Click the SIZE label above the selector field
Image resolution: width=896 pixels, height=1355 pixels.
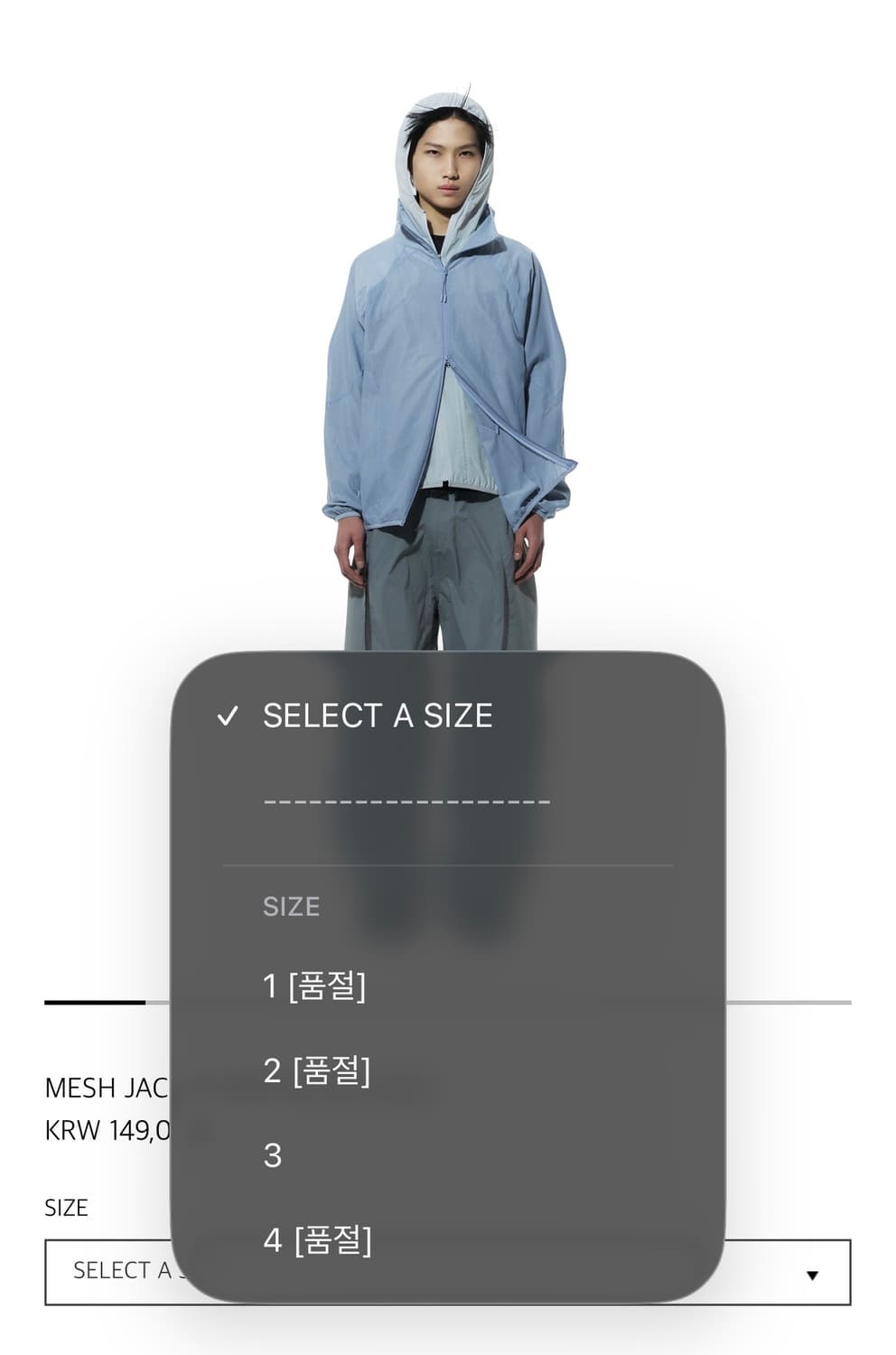(x=66, y=1207)
